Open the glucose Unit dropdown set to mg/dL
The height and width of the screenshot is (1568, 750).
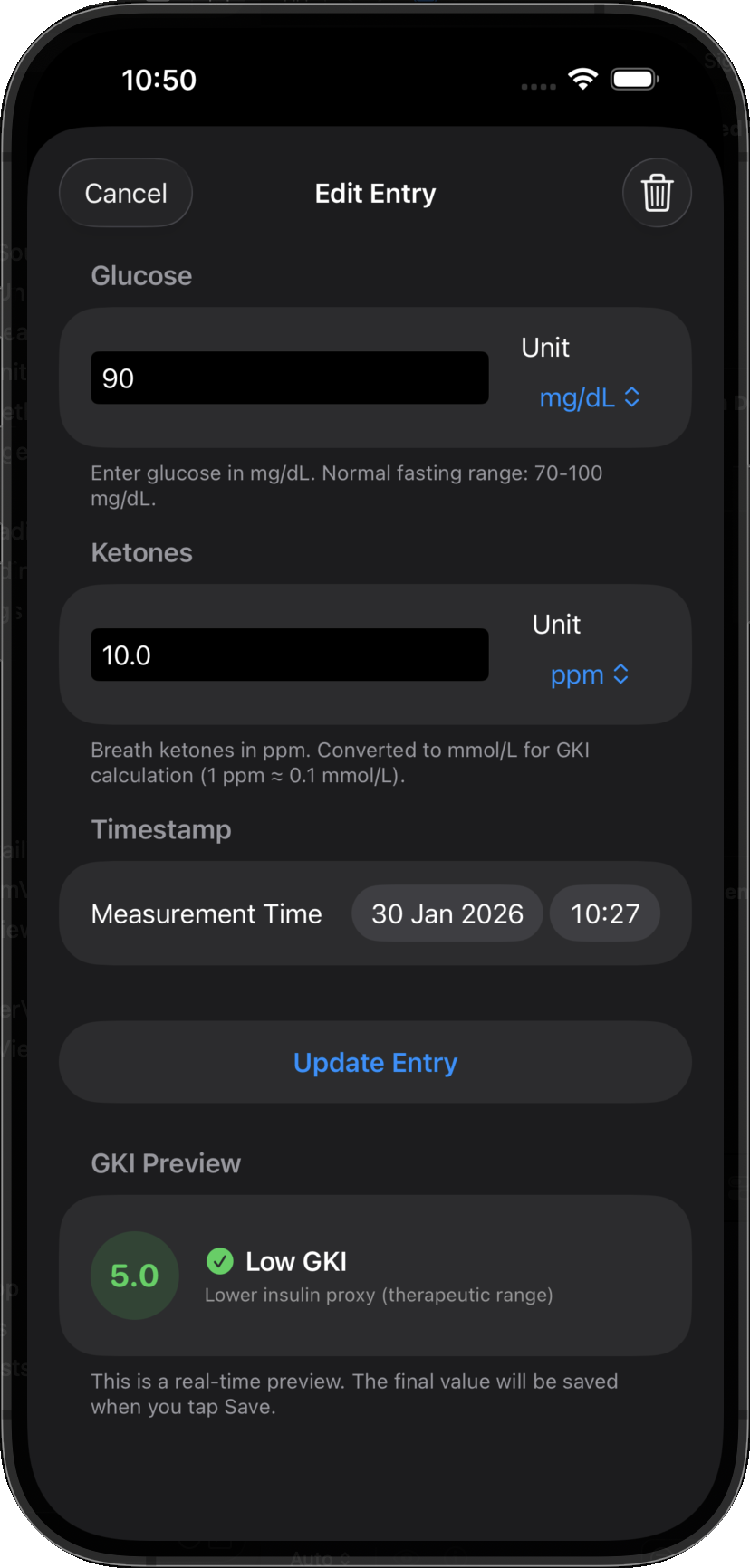pos(590,397)
